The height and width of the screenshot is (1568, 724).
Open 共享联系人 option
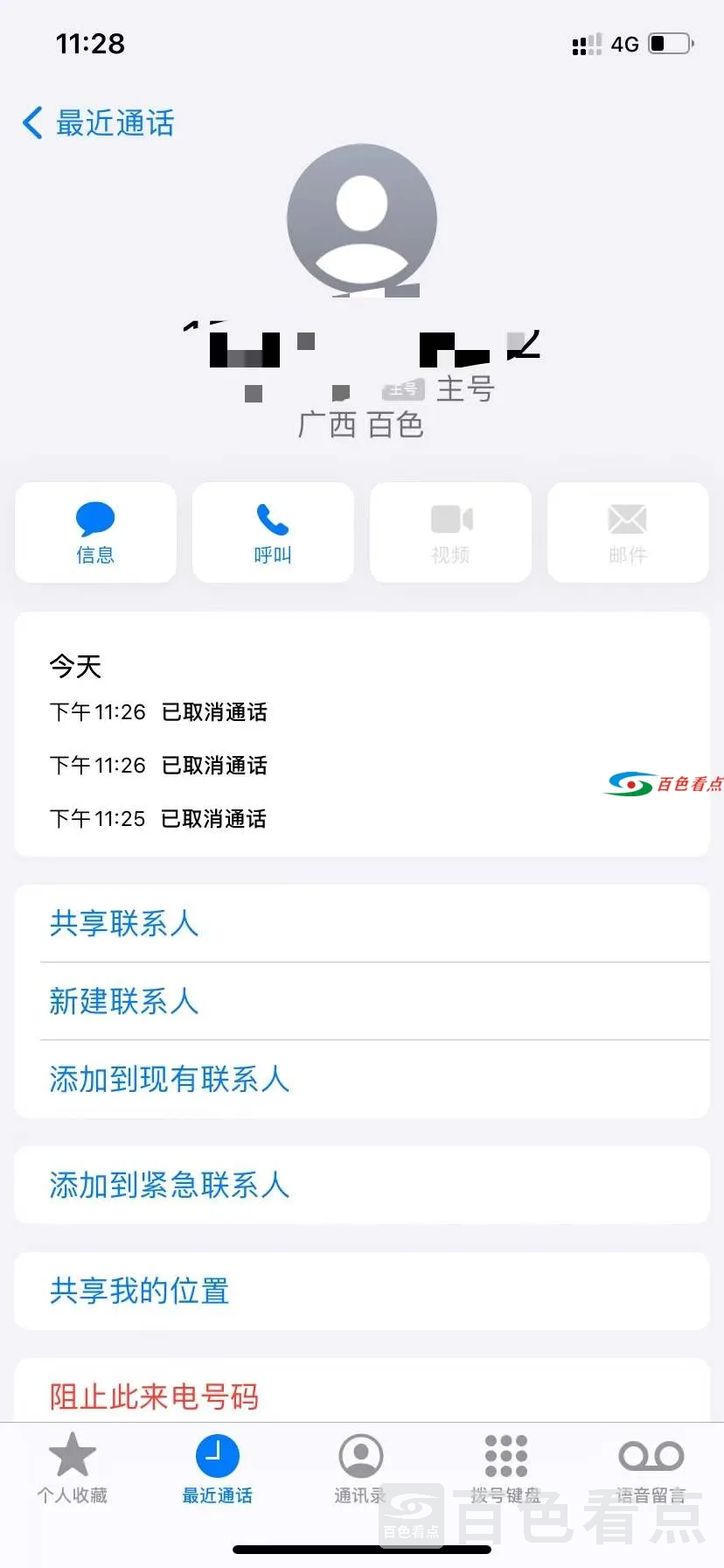124,924
